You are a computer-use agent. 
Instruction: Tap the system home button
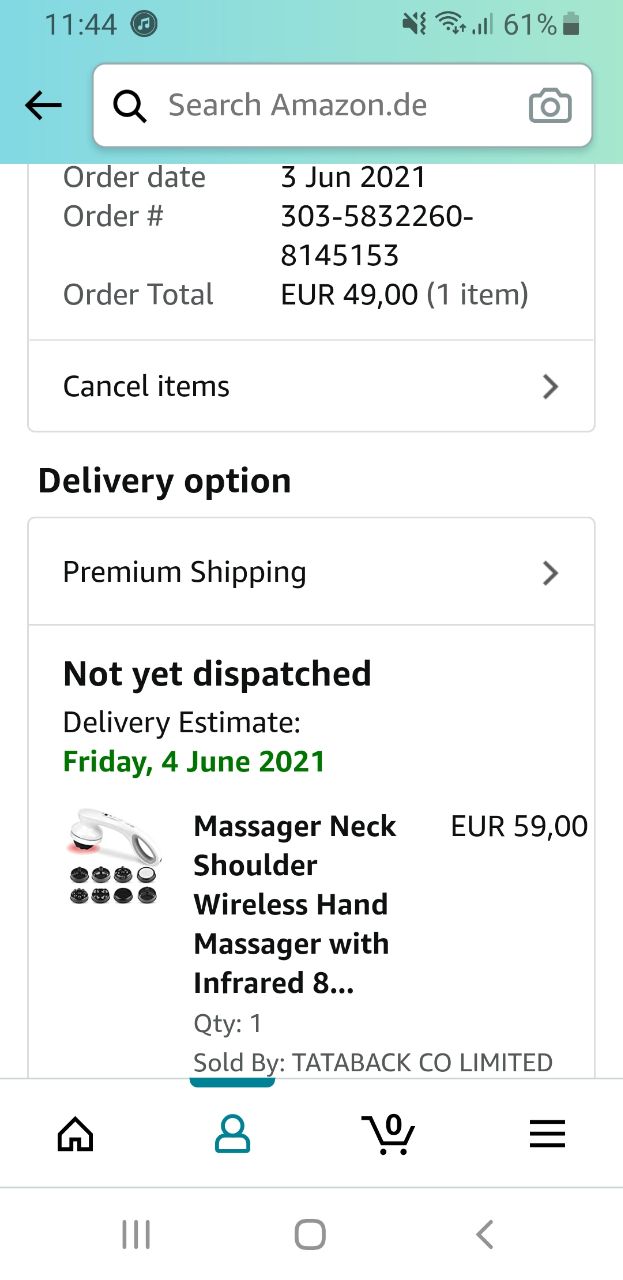[310, 1234]
